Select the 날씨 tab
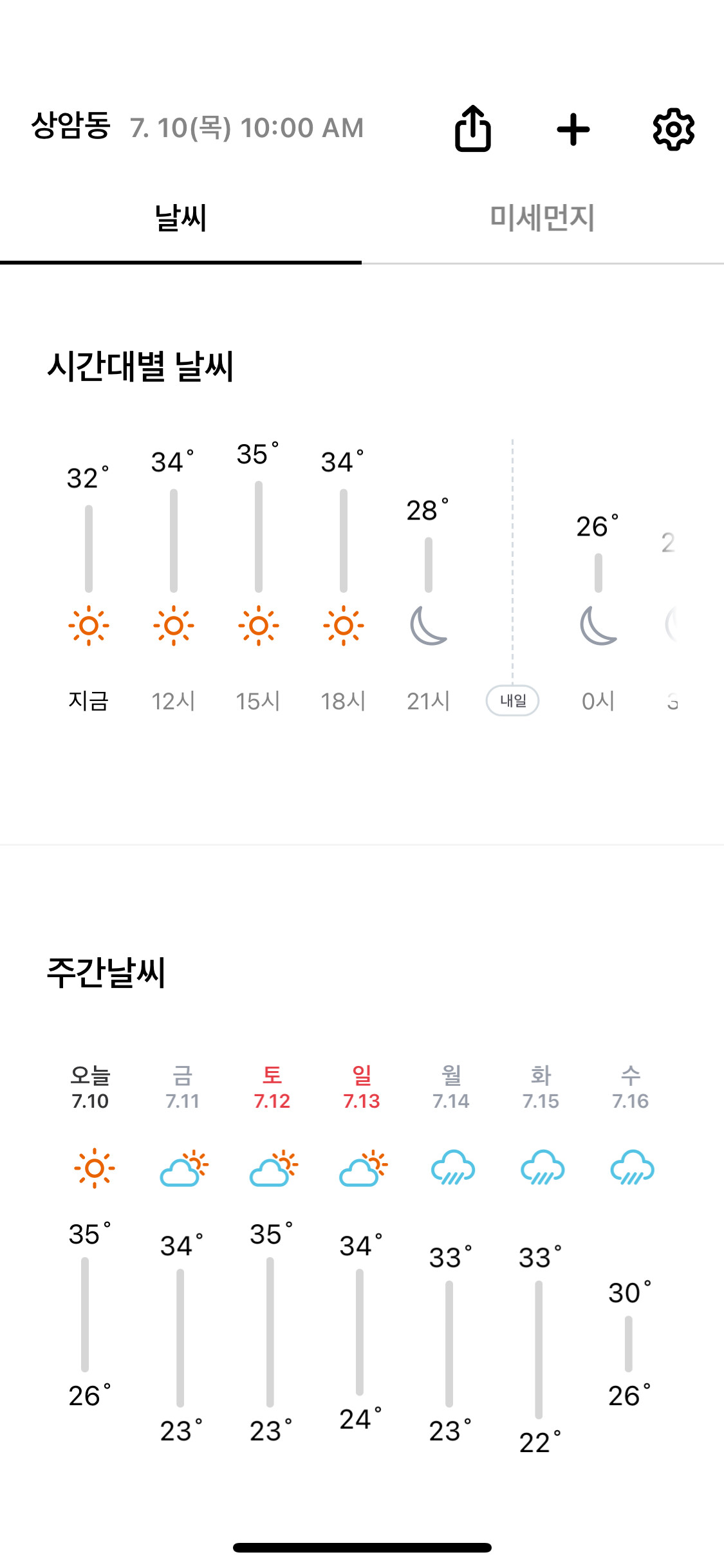Viewport: 724px width, 1568px height. coord(181,218)
